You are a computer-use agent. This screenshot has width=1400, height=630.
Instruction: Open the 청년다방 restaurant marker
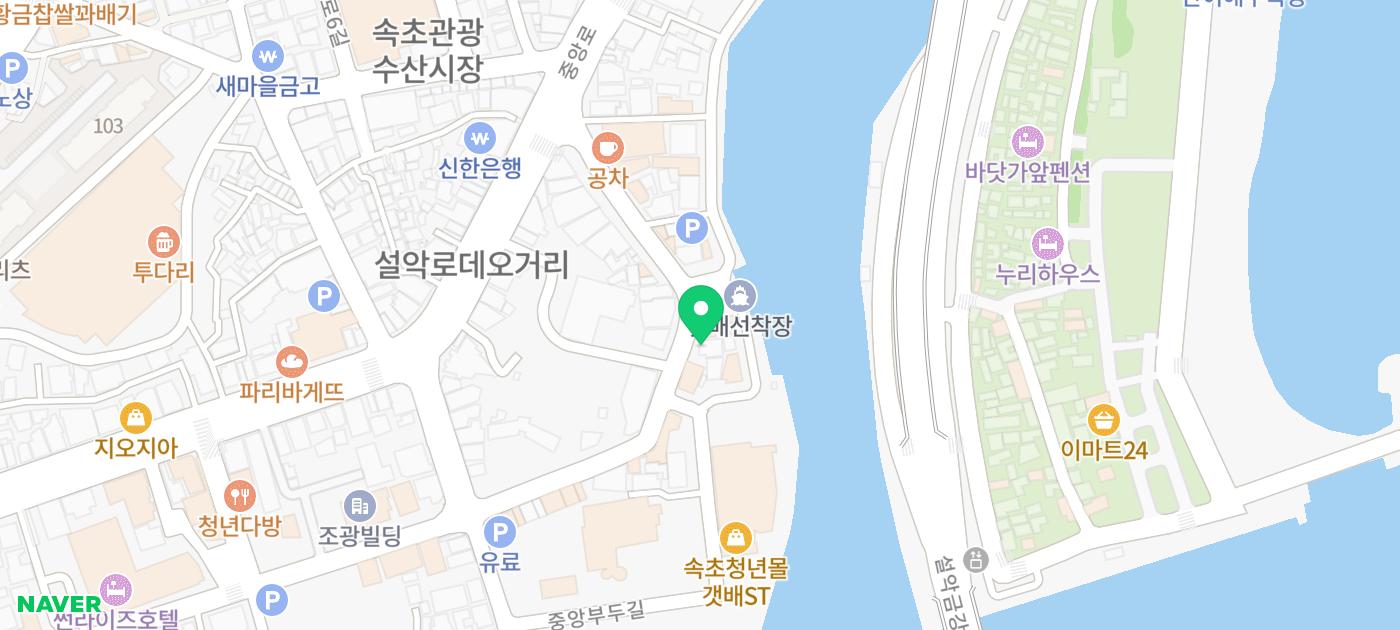point(239,495)
